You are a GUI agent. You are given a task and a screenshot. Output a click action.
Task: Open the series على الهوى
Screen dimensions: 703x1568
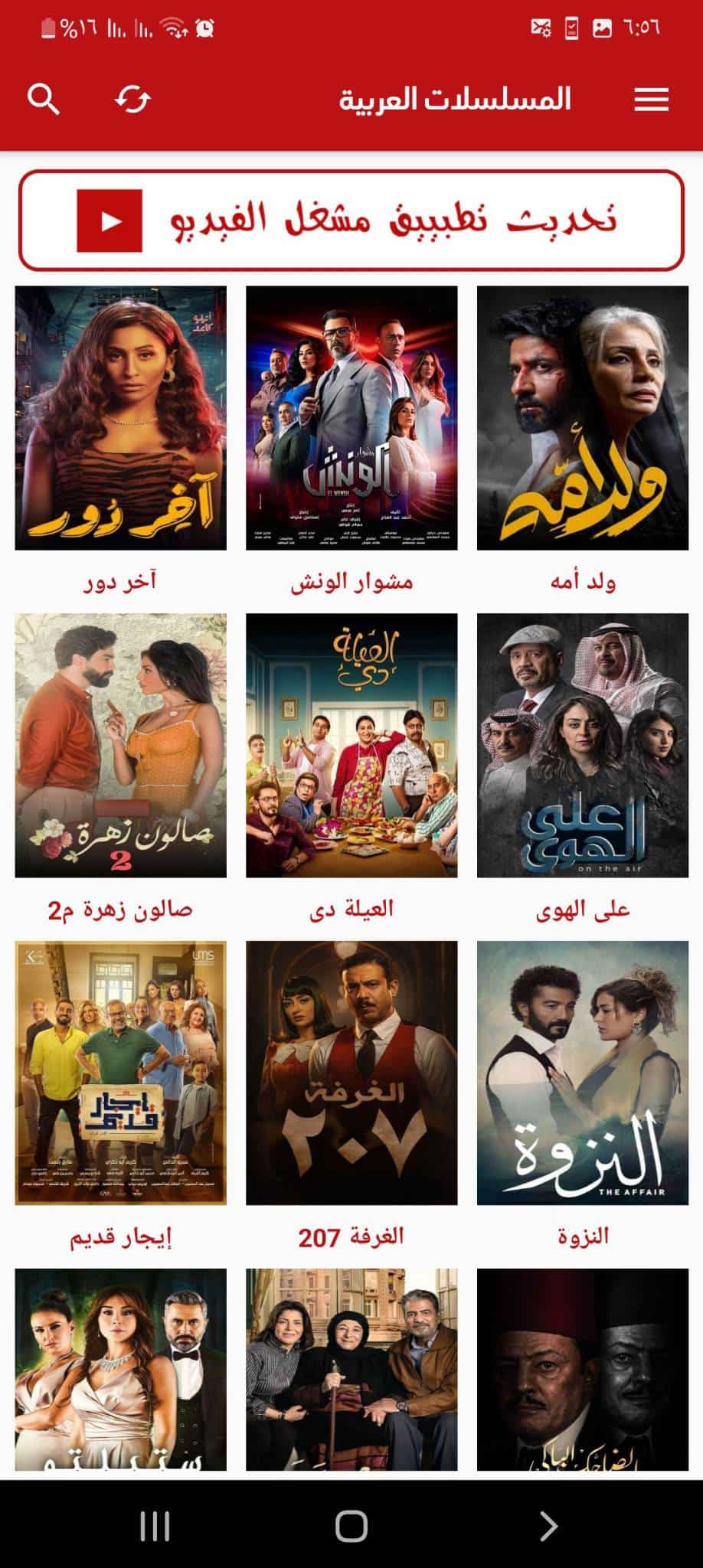tap(582, 745)
